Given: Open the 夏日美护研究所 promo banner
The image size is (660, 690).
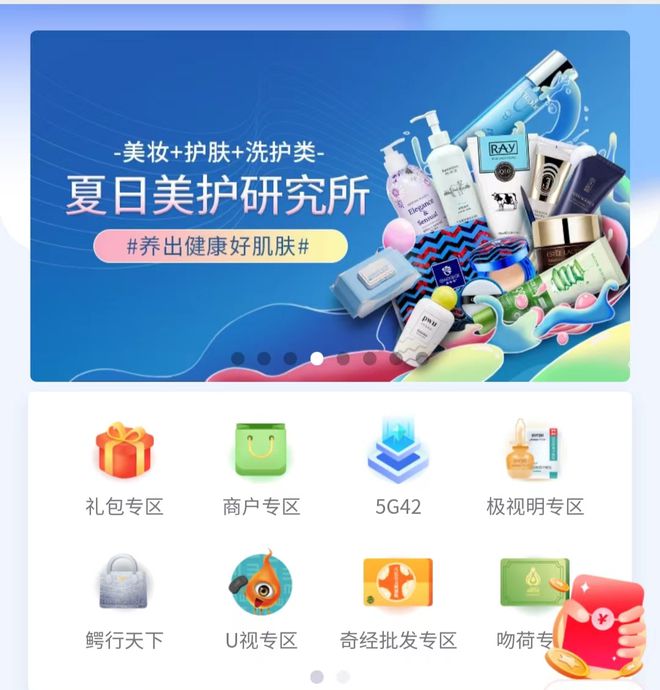Looking at the screenshot, I should [x=330, y=205].
